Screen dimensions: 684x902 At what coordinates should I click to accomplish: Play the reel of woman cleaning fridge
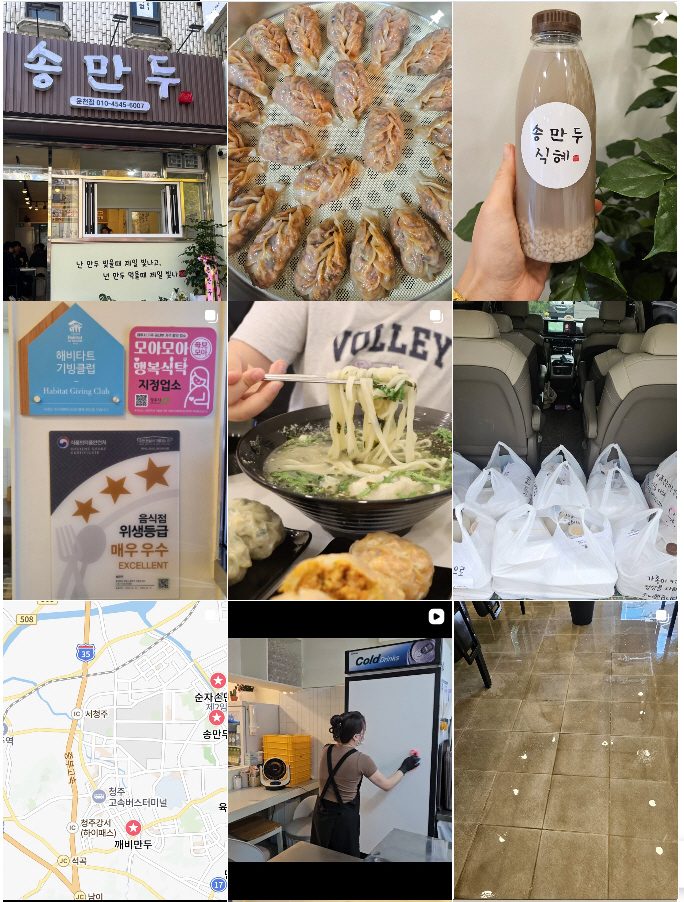(339, 750)
